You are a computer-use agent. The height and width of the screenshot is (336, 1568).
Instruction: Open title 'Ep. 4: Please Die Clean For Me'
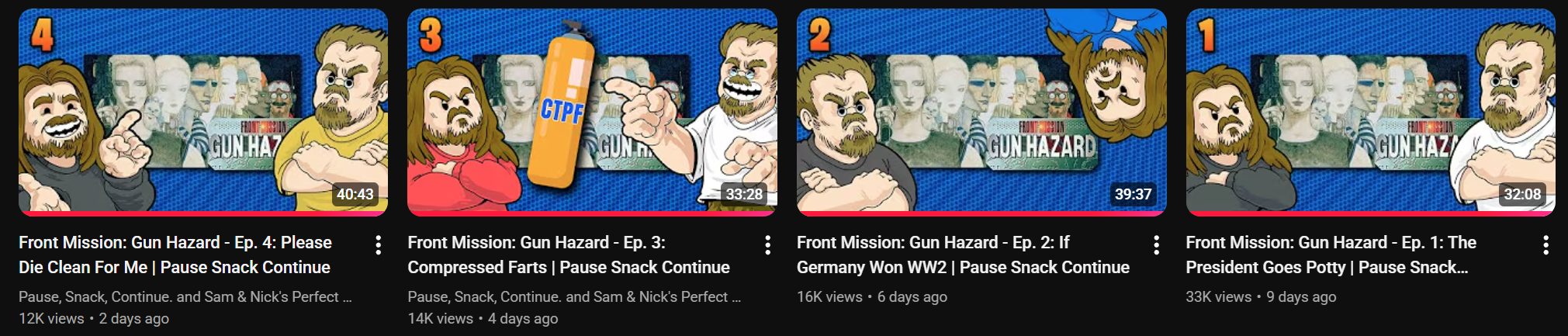[x=175, y=255]
